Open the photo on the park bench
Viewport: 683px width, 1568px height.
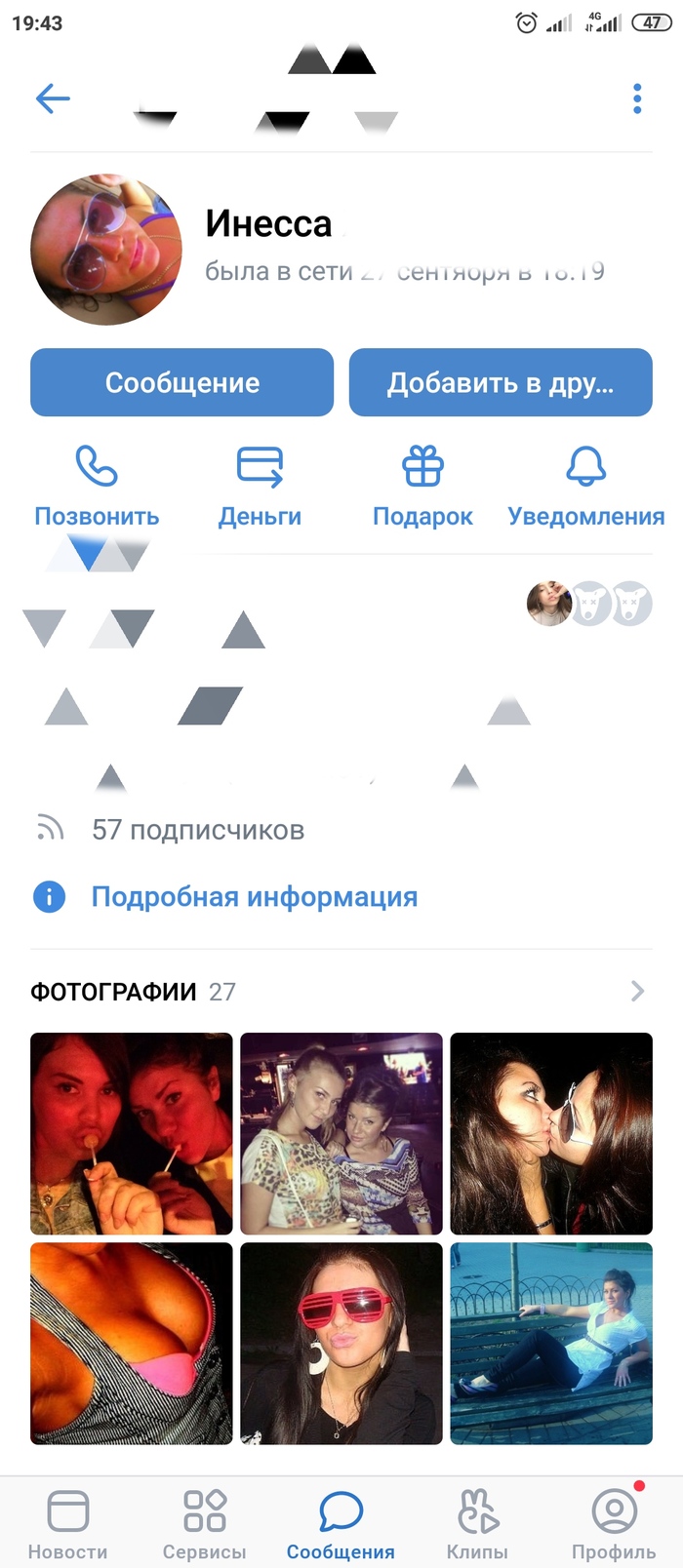551,1343
